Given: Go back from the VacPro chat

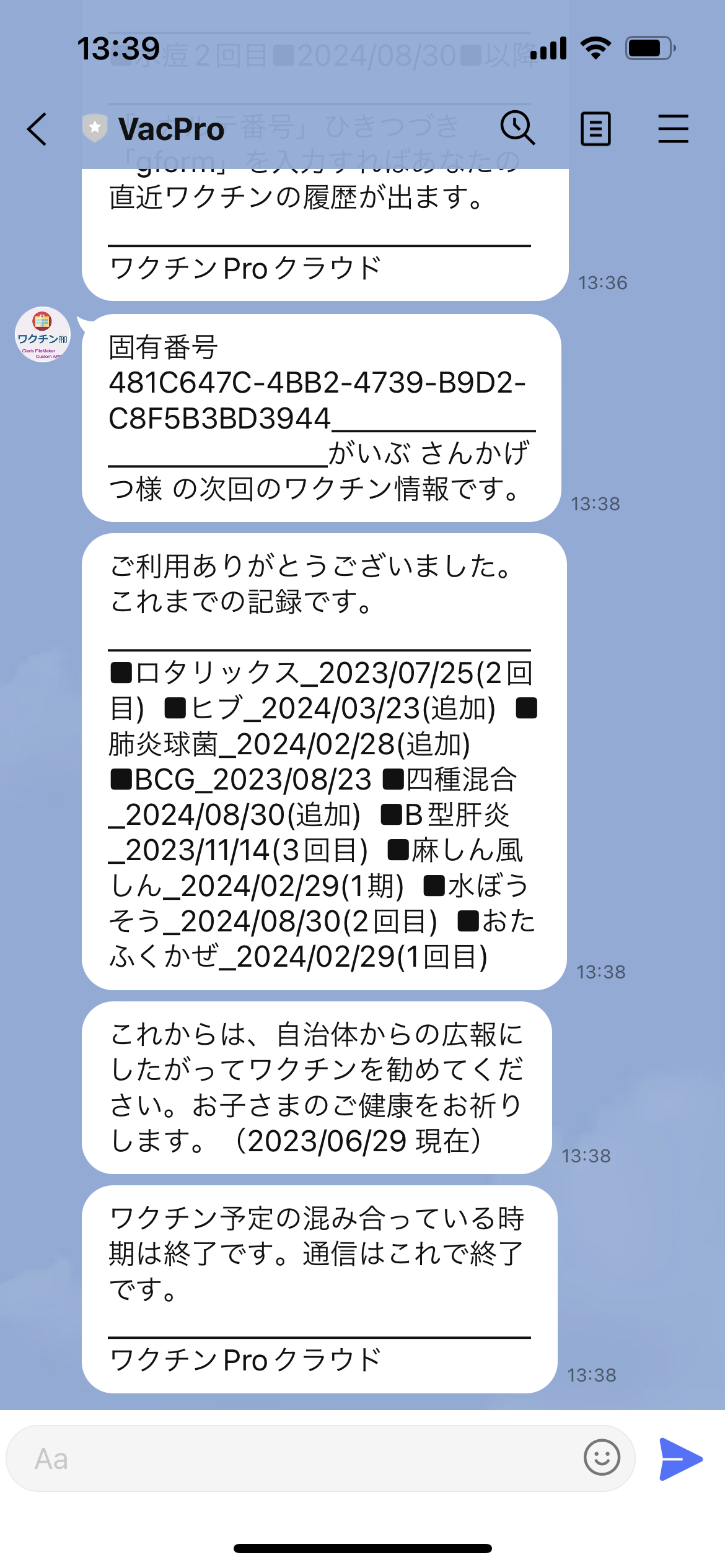Looking at the screenshot, I should point(37,129).
